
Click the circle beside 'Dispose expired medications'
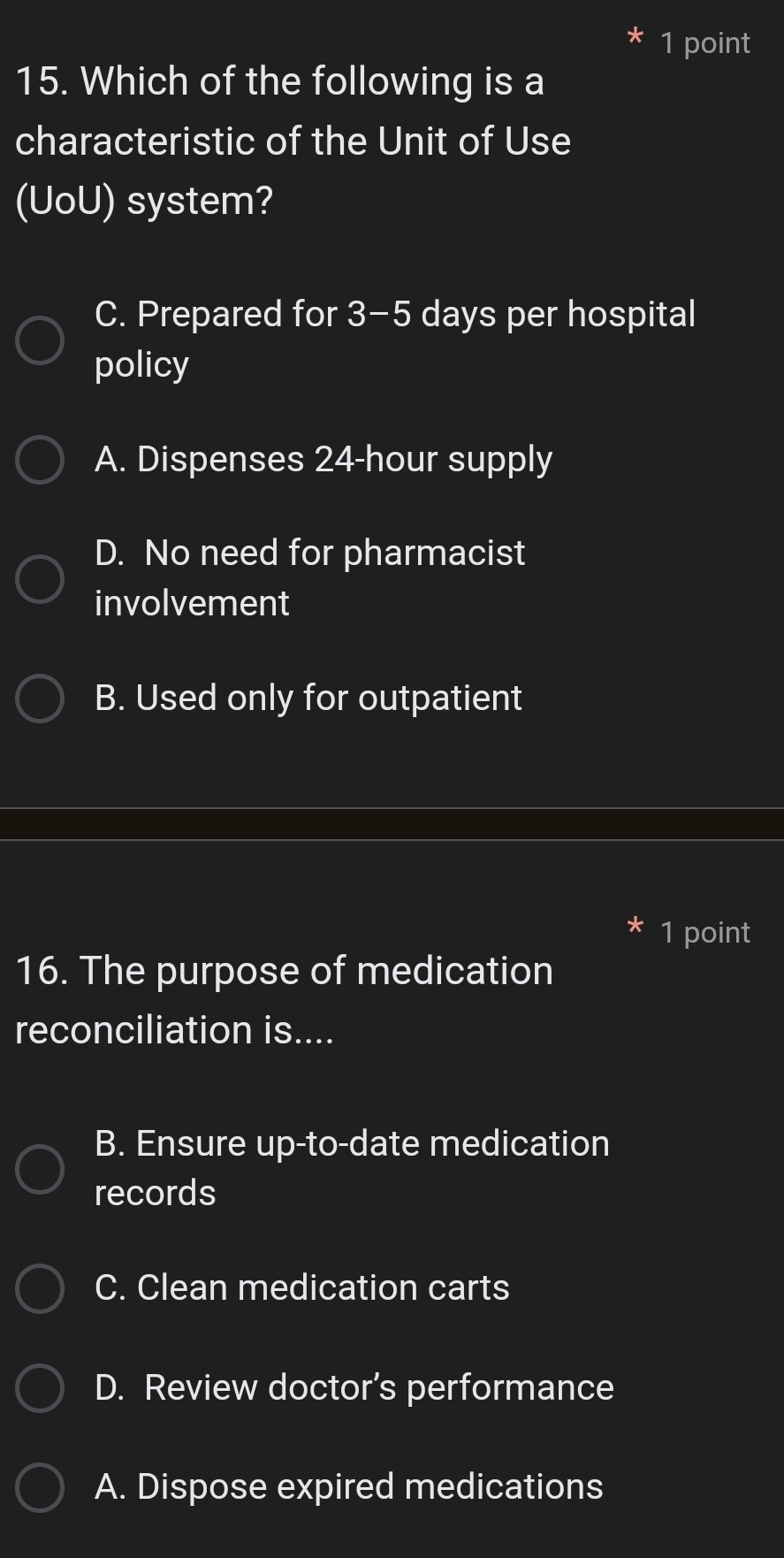[39, 1487]
